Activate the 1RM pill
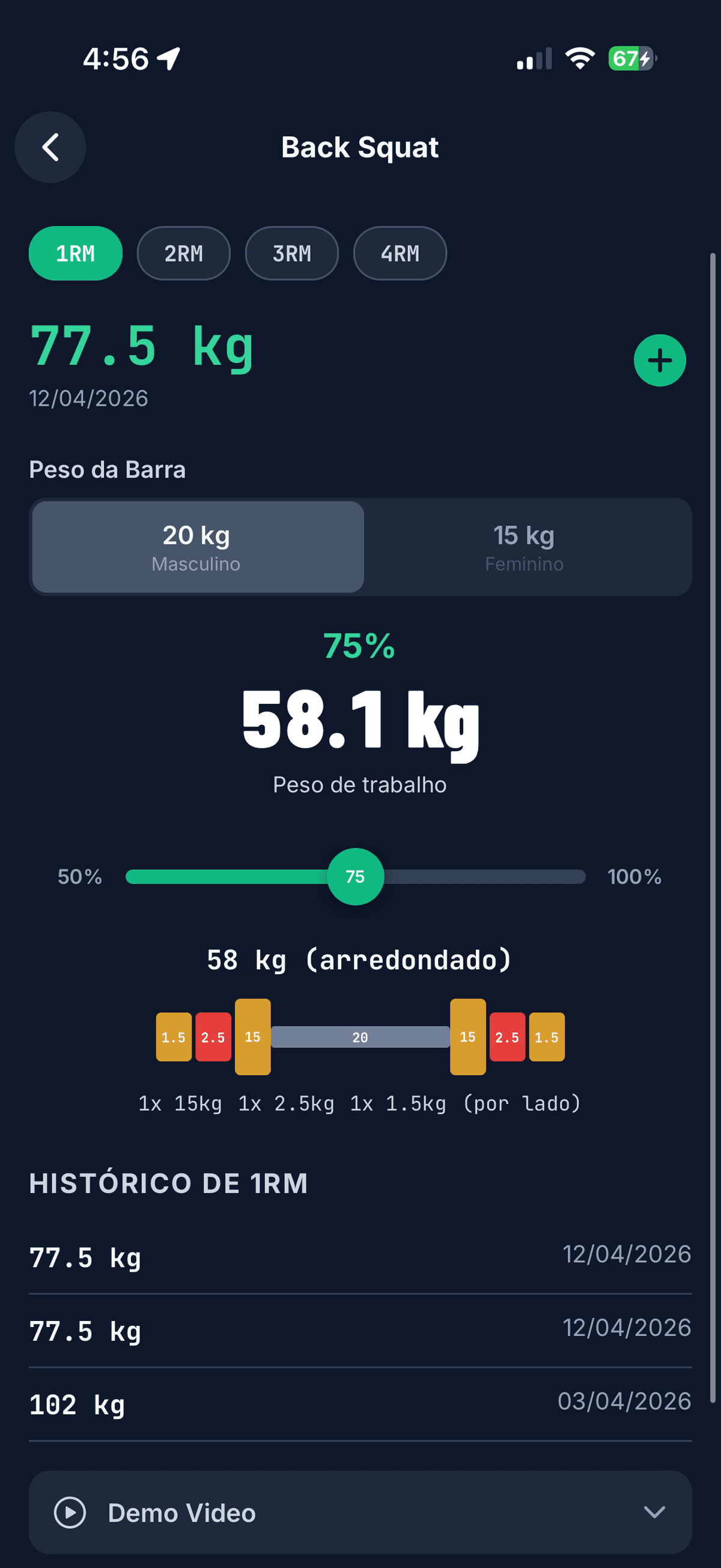 click(75, 253)
